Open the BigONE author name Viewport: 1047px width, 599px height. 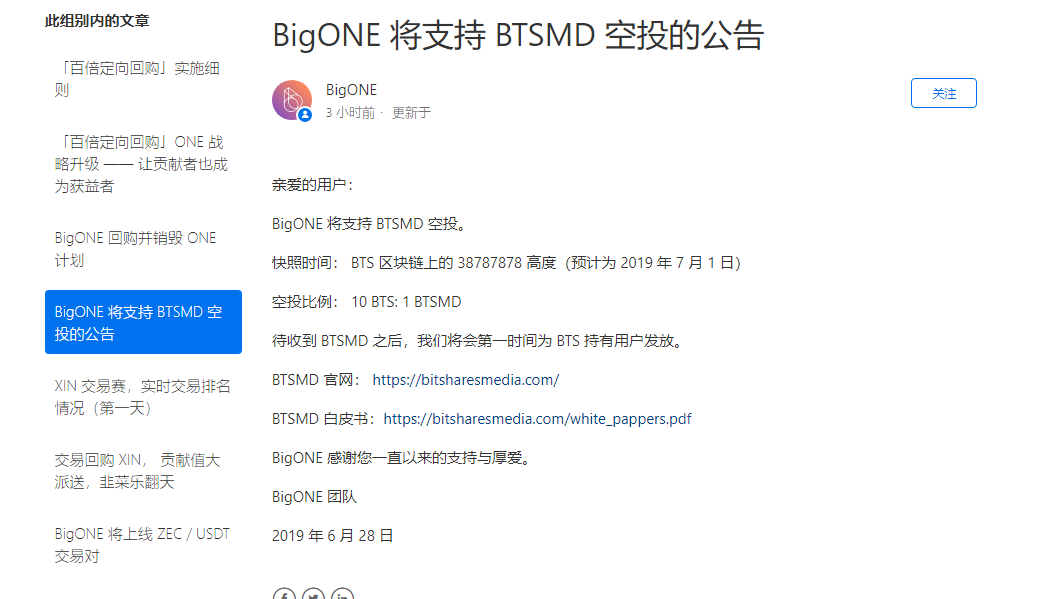pos(351,90)
